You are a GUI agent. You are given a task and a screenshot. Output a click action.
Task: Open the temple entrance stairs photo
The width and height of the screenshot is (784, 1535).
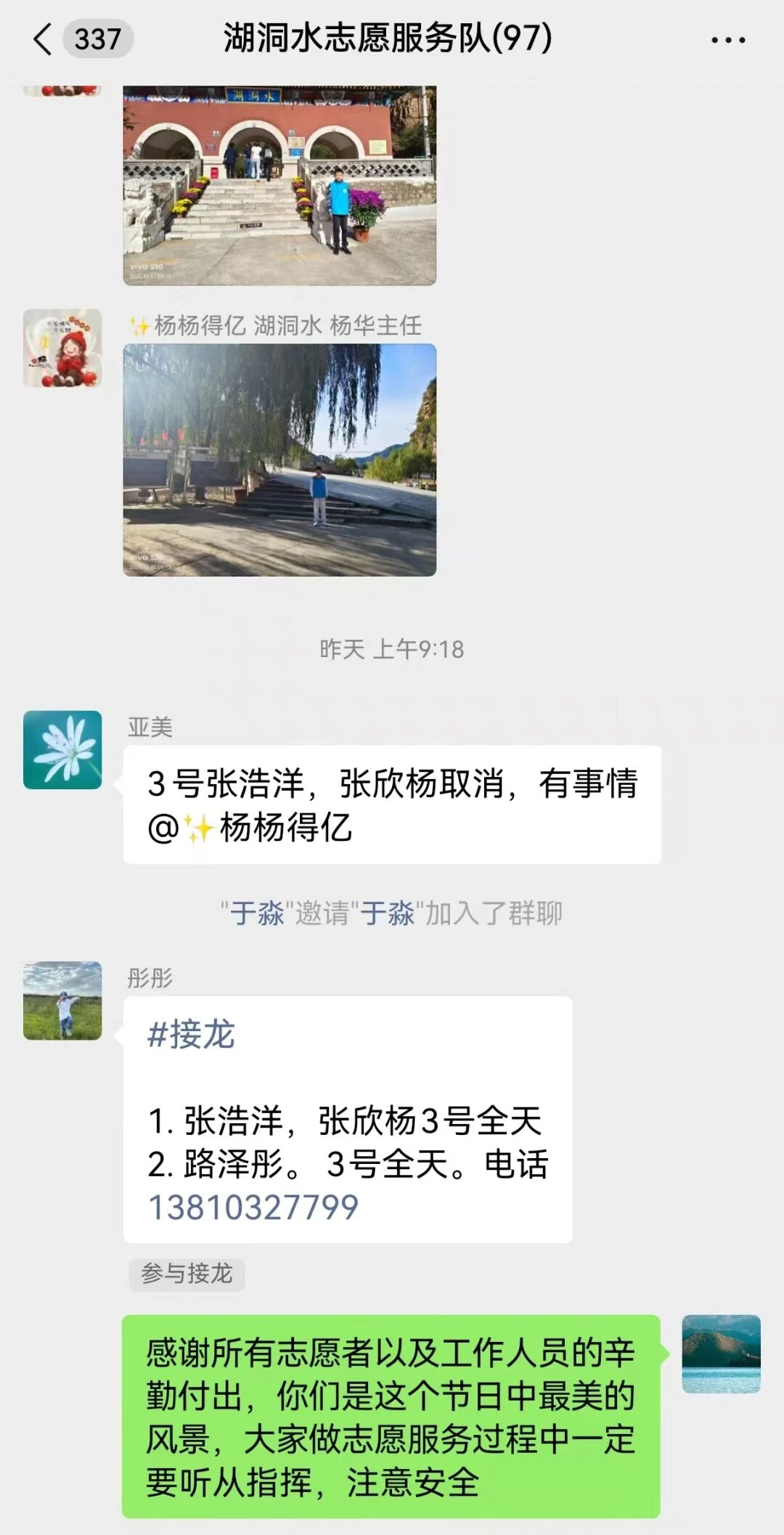(279, 185)
